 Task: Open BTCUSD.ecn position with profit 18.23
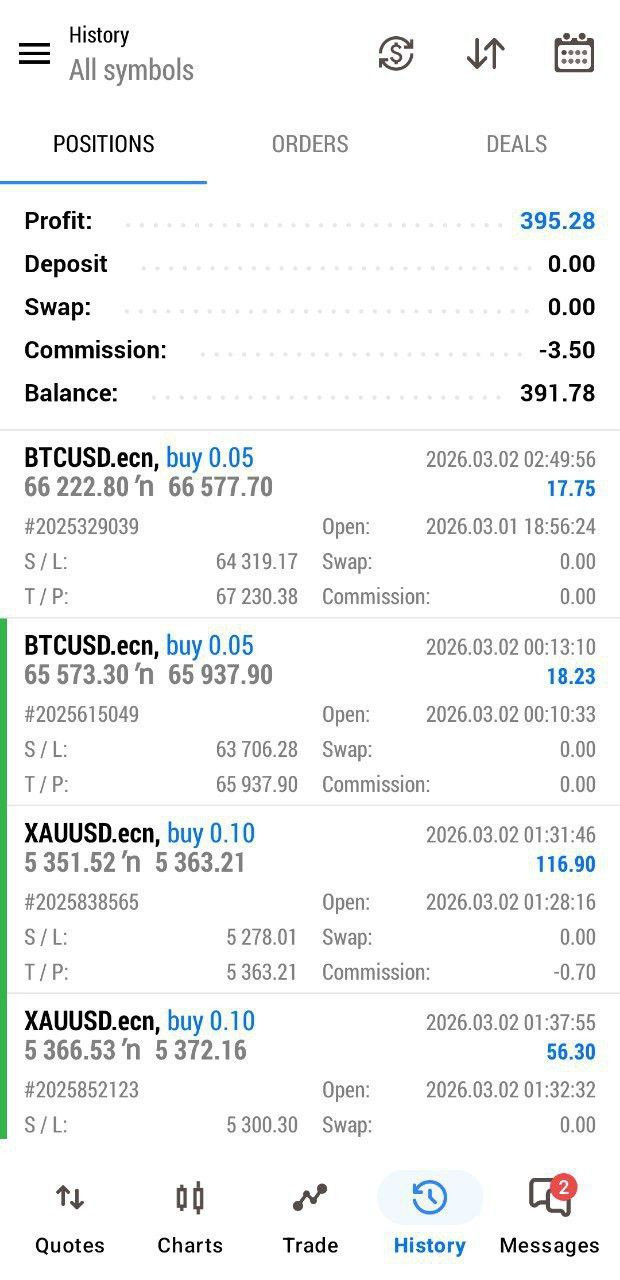[310, 712]
